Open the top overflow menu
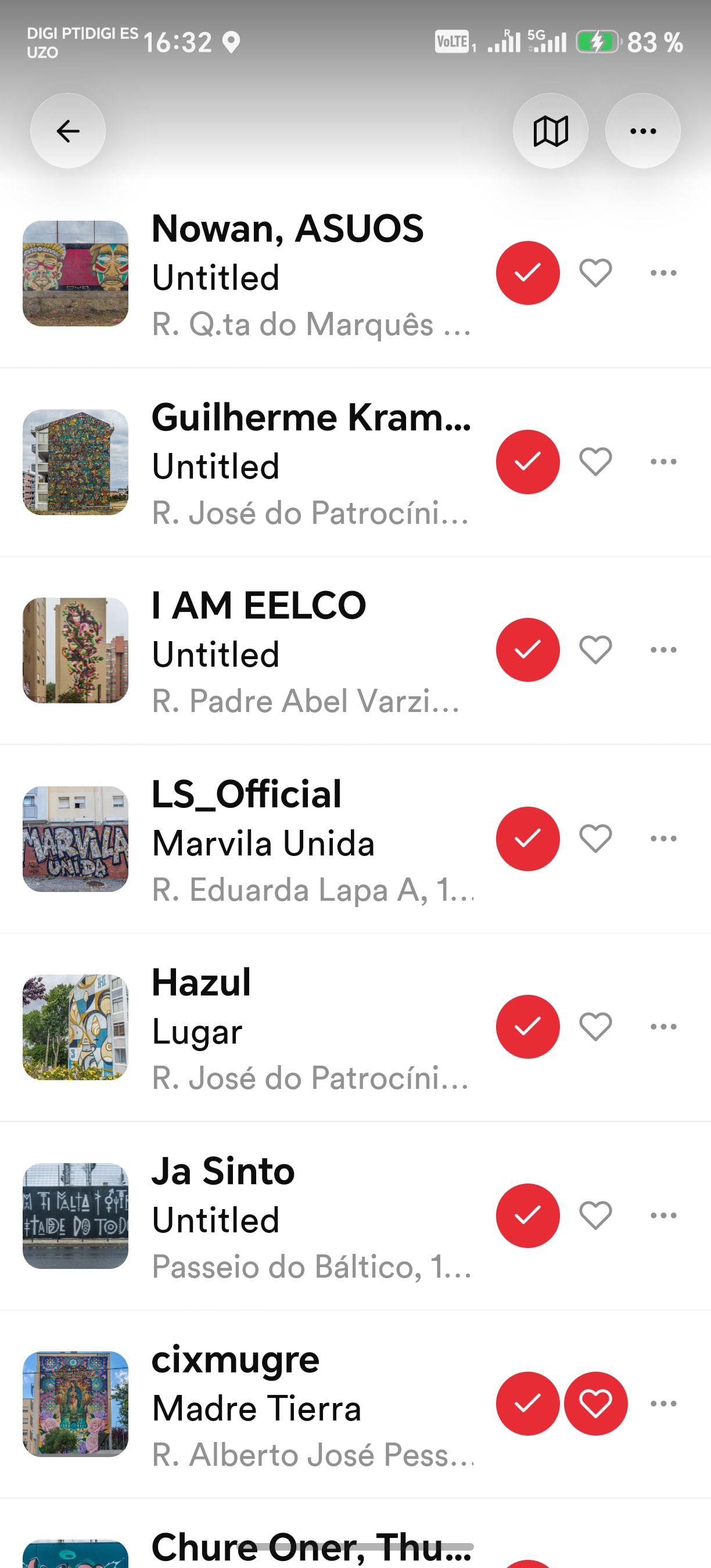Viewport: 711px width, 1568px height. click(643, 131)
